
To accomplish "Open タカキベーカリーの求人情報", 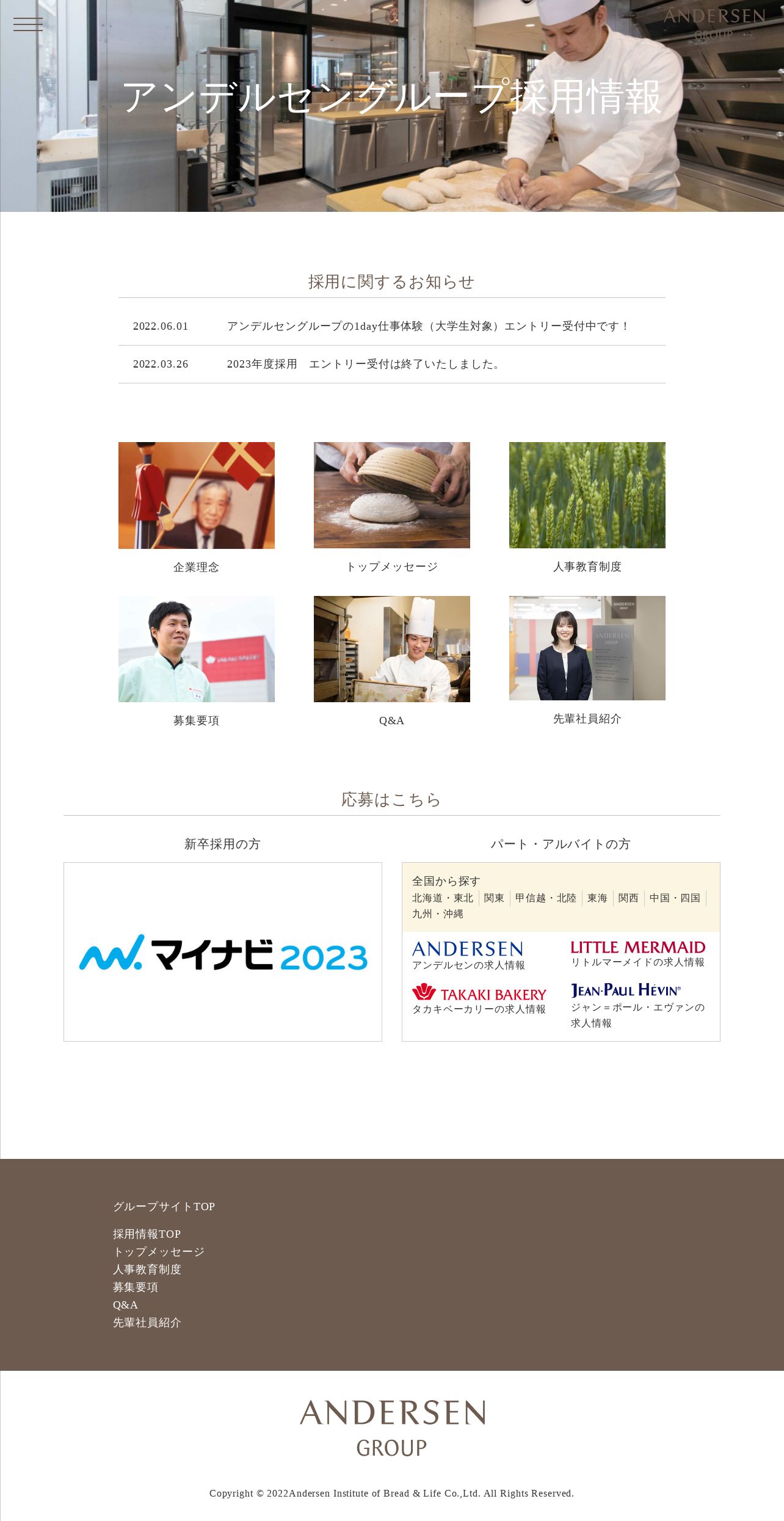I will pos(479,1000).
